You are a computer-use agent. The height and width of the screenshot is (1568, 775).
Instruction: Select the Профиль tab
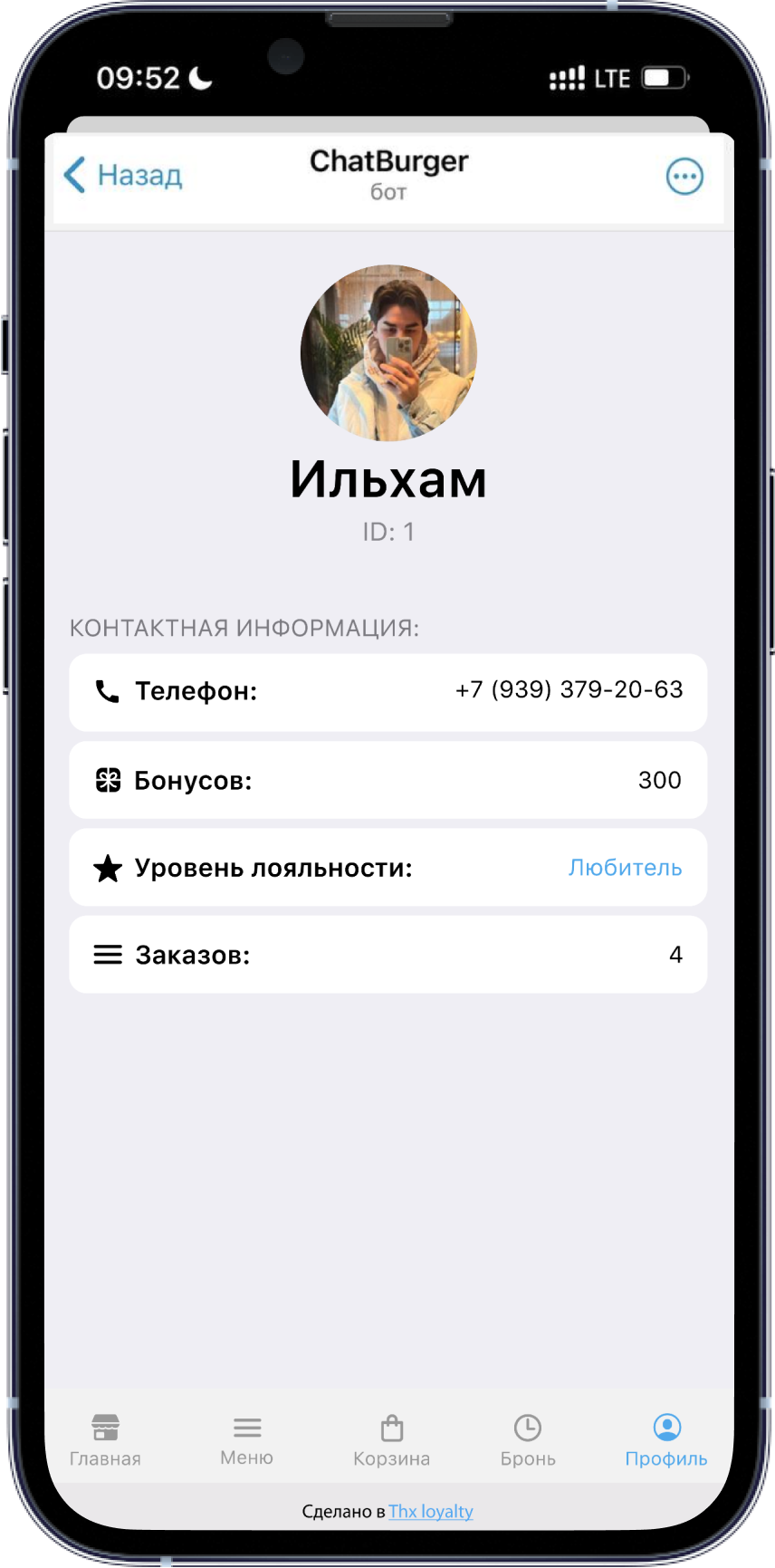[x=666, y=1440]
